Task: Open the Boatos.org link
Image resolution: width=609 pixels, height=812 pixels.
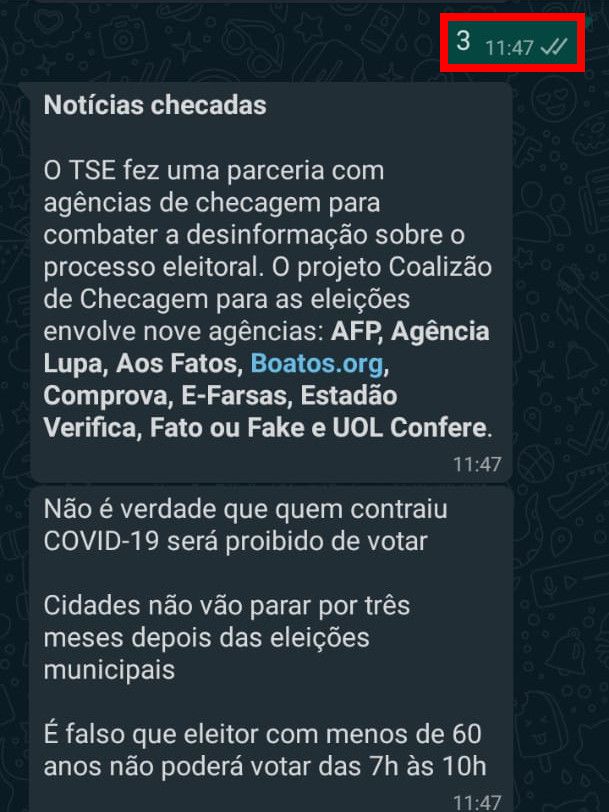Action: pos(317,362)
